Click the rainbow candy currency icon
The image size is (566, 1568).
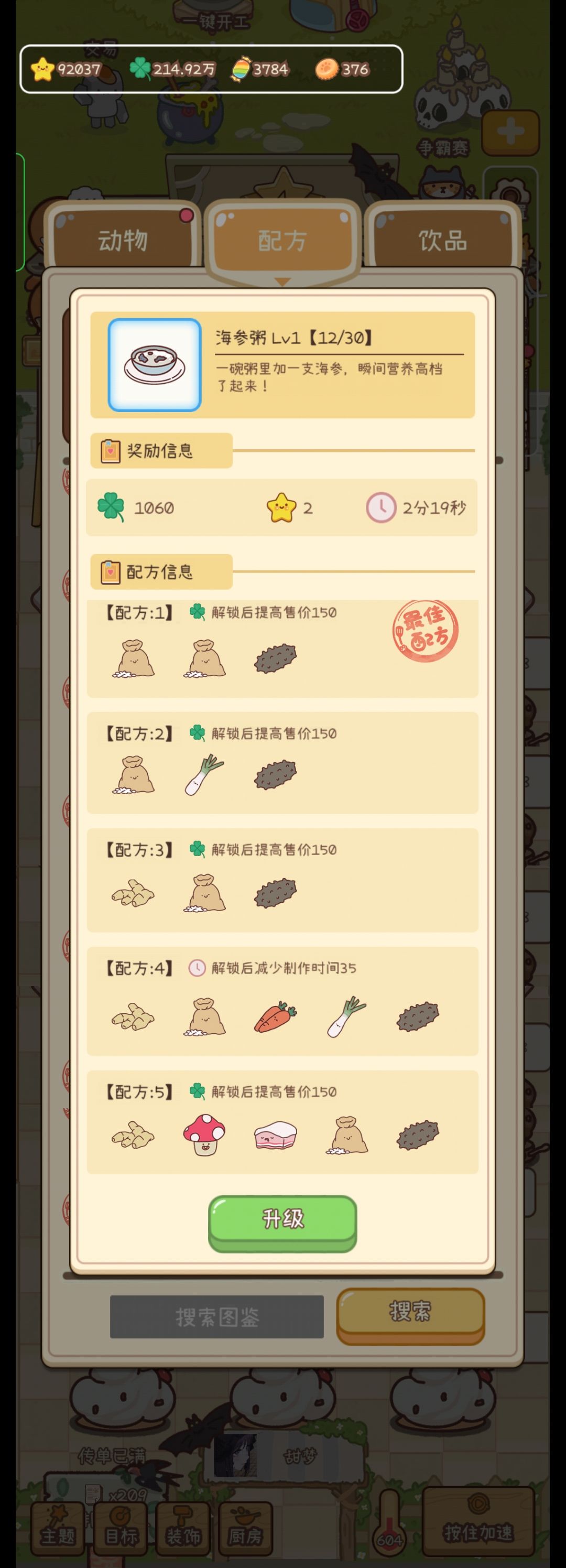click(x=241, y=69)
